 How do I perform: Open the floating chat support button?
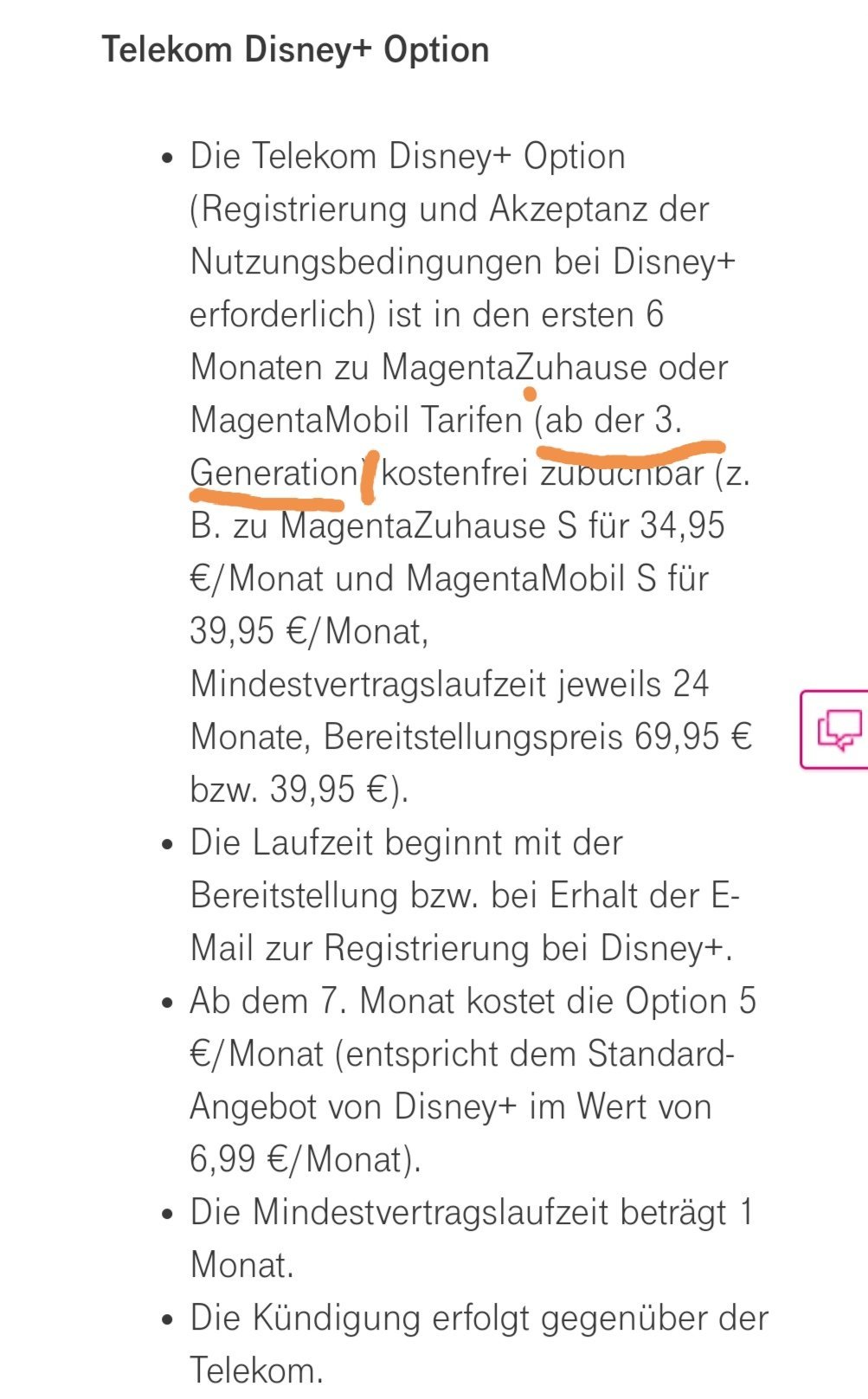pos(838,729)
